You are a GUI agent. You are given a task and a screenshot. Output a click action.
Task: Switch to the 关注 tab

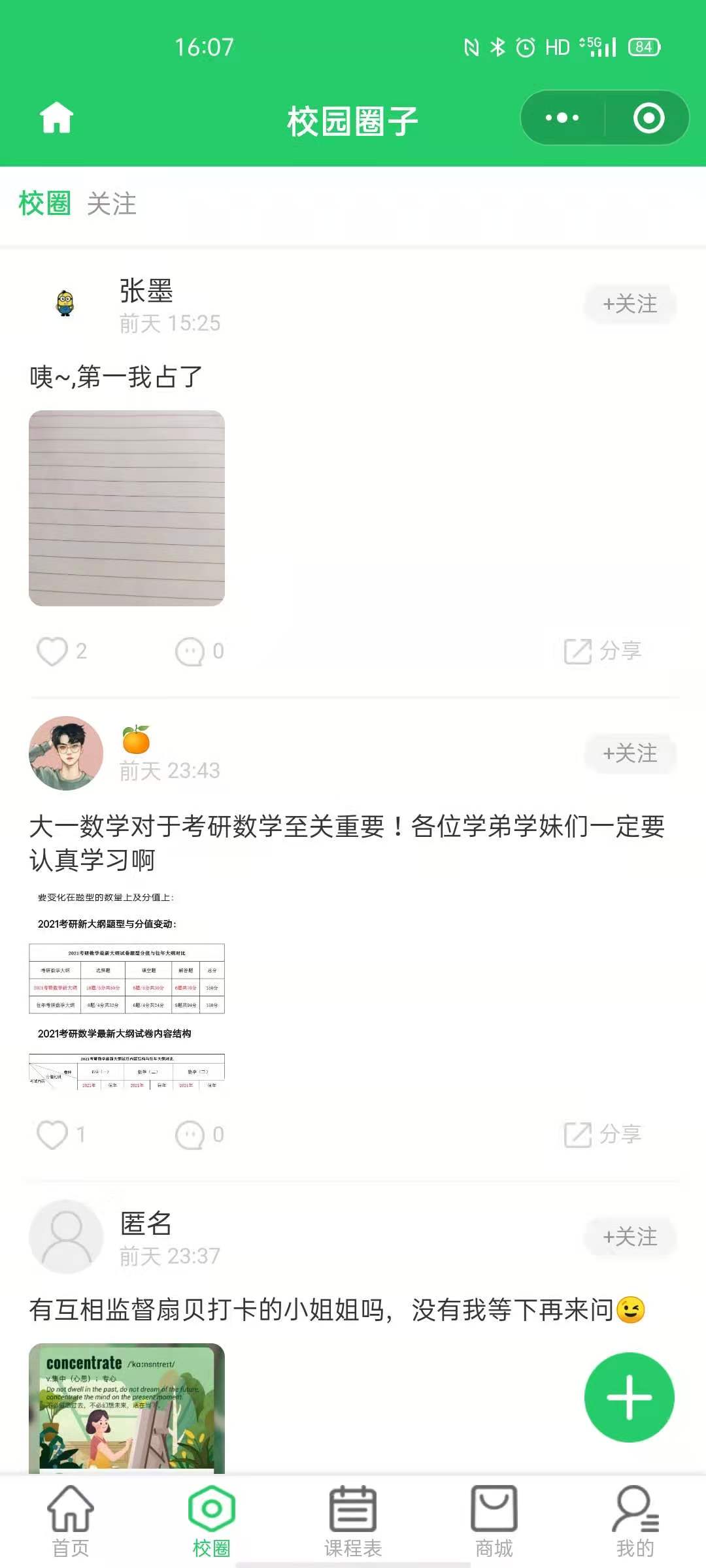[x=112, y=204]
